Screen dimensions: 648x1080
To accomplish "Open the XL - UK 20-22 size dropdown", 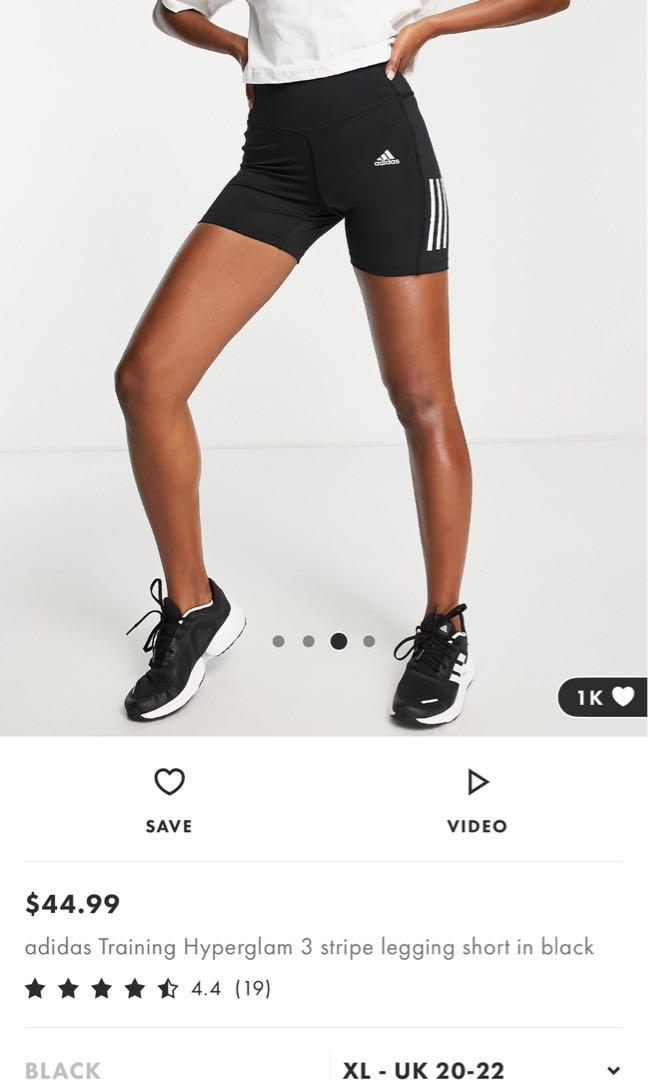I will (482, 1068).
